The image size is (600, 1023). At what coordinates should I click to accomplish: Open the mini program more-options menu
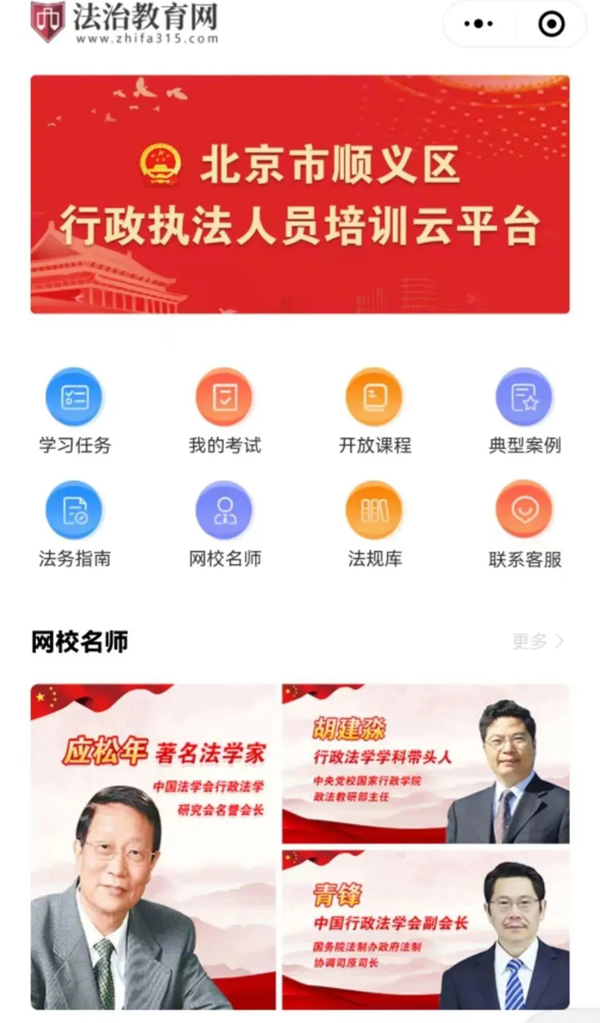pyautogui.click(x=479, y=24)
